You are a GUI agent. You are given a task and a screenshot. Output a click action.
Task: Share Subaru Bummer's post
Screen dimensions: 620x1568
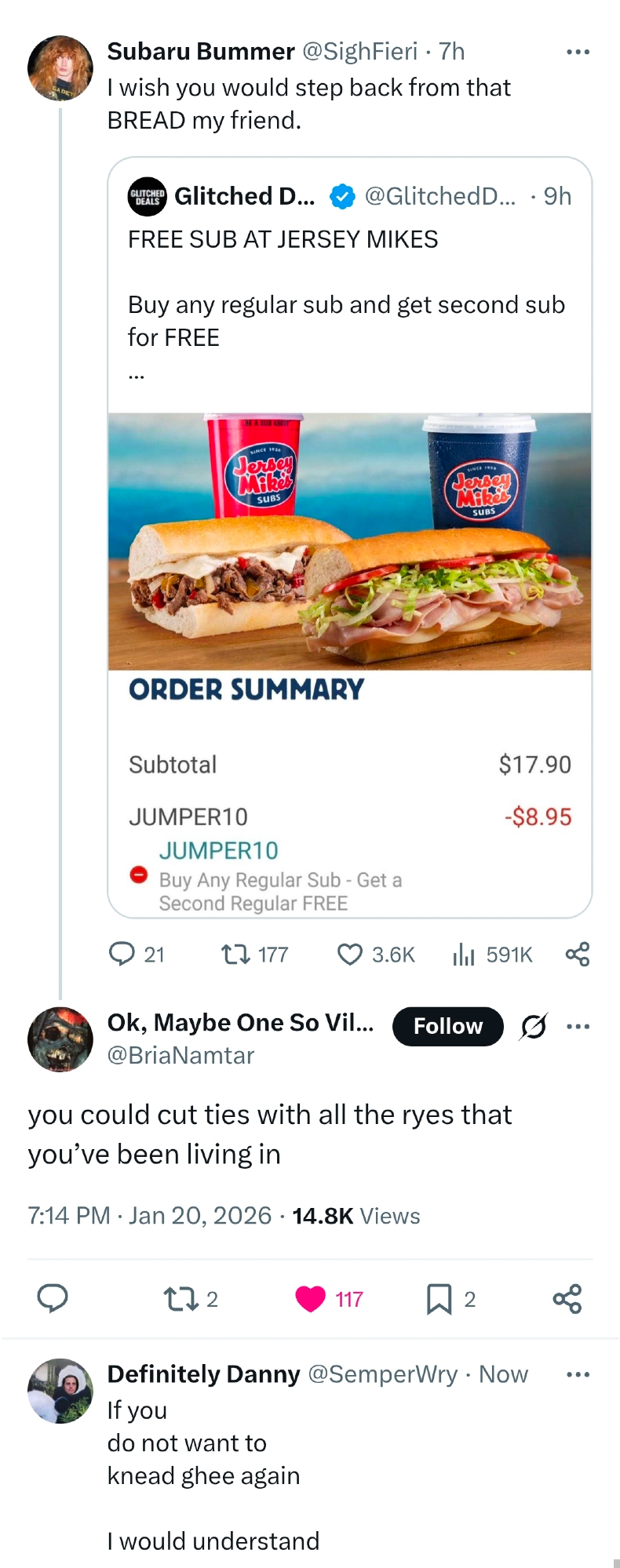tap(577, 954)
